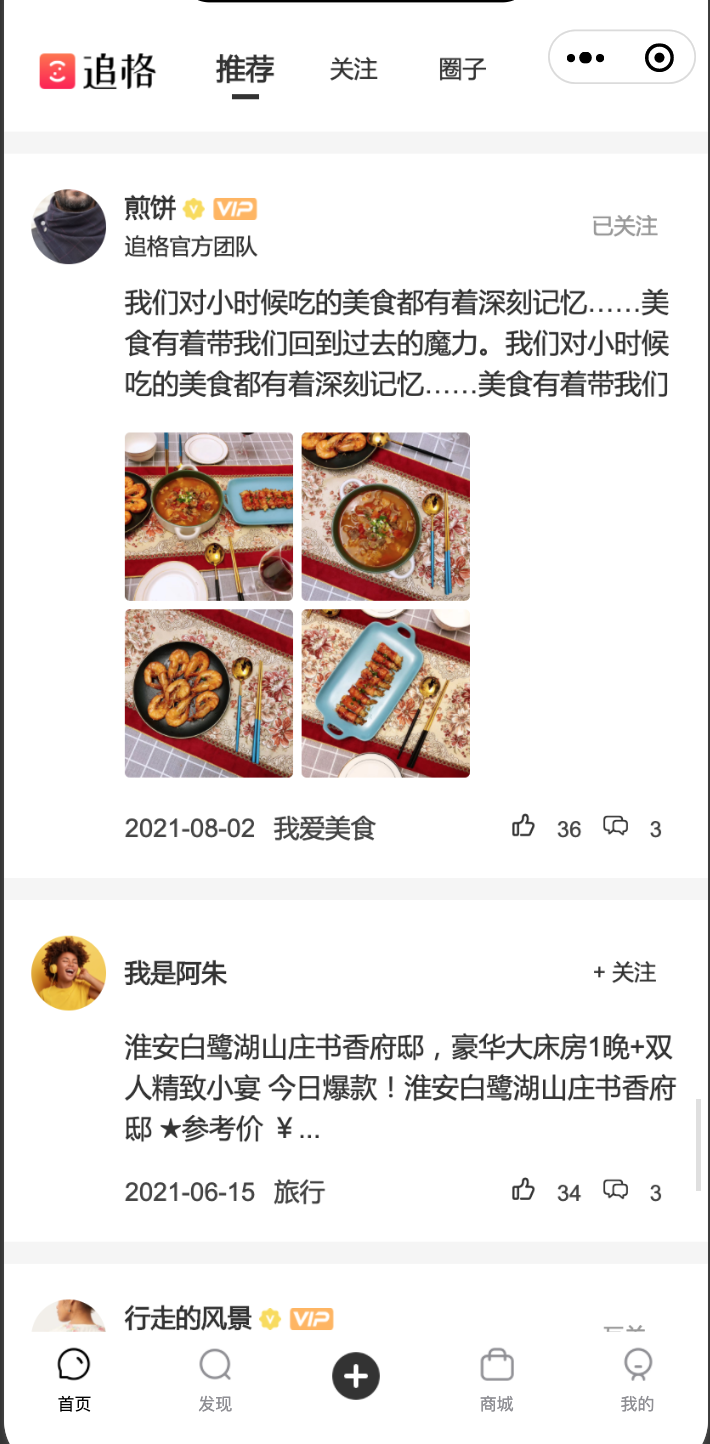Open the first food photo in 煎饼's post

tap(209, 516)
